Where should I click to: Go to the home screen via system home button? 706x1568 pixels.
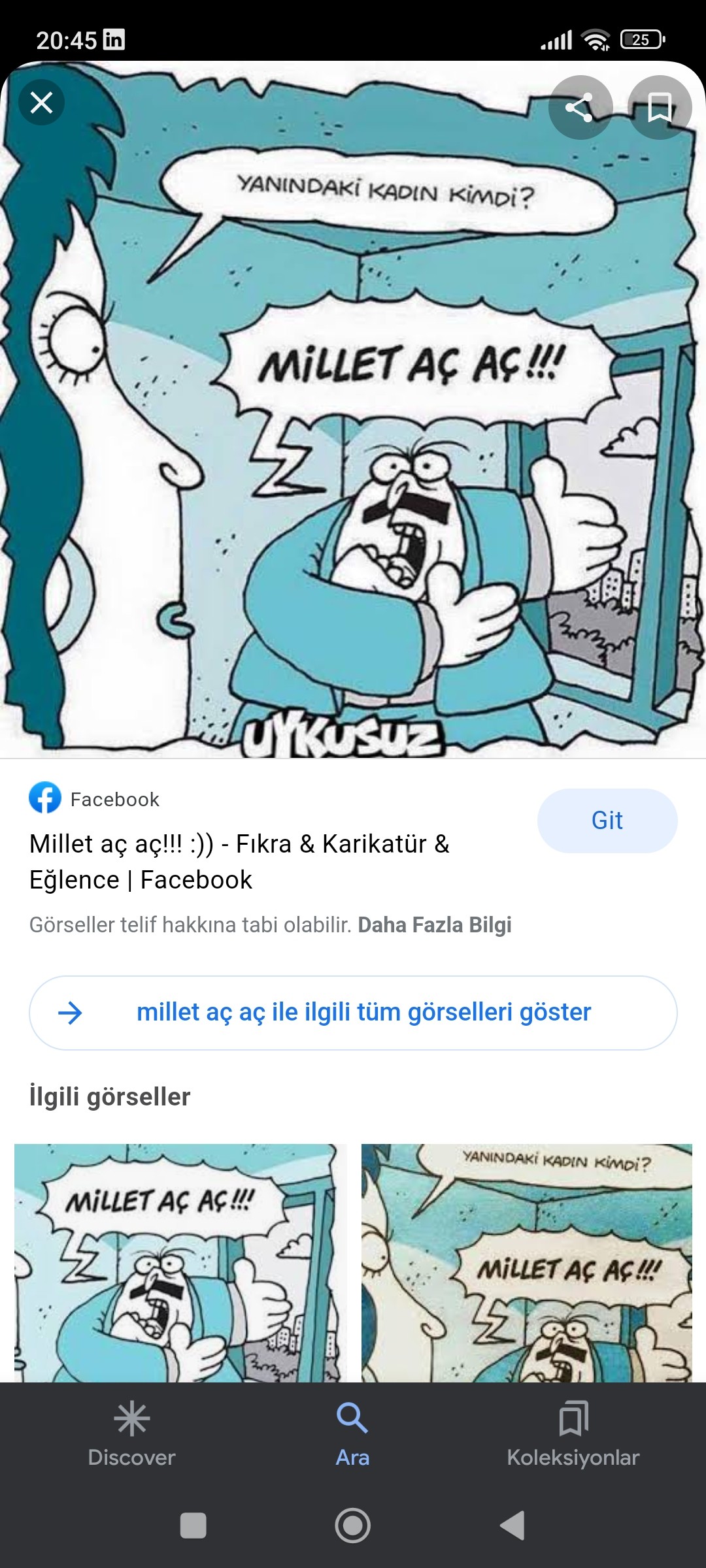click(x=353, y=1526)
